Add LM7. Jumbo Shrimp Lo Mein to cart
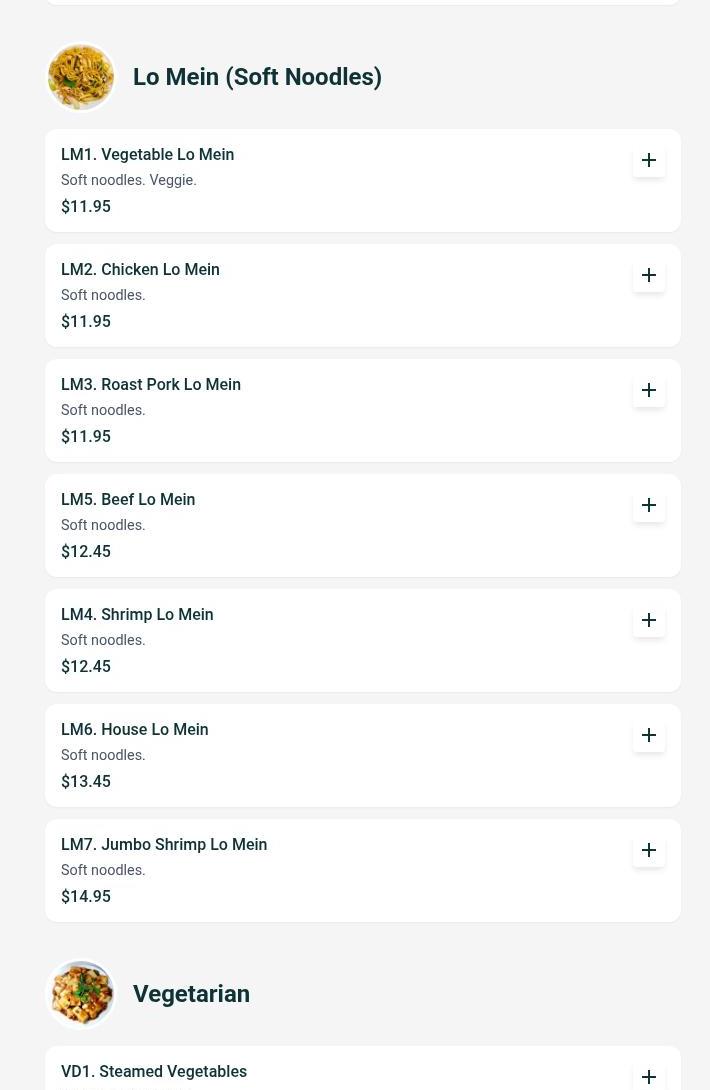 tap(649, 850)
